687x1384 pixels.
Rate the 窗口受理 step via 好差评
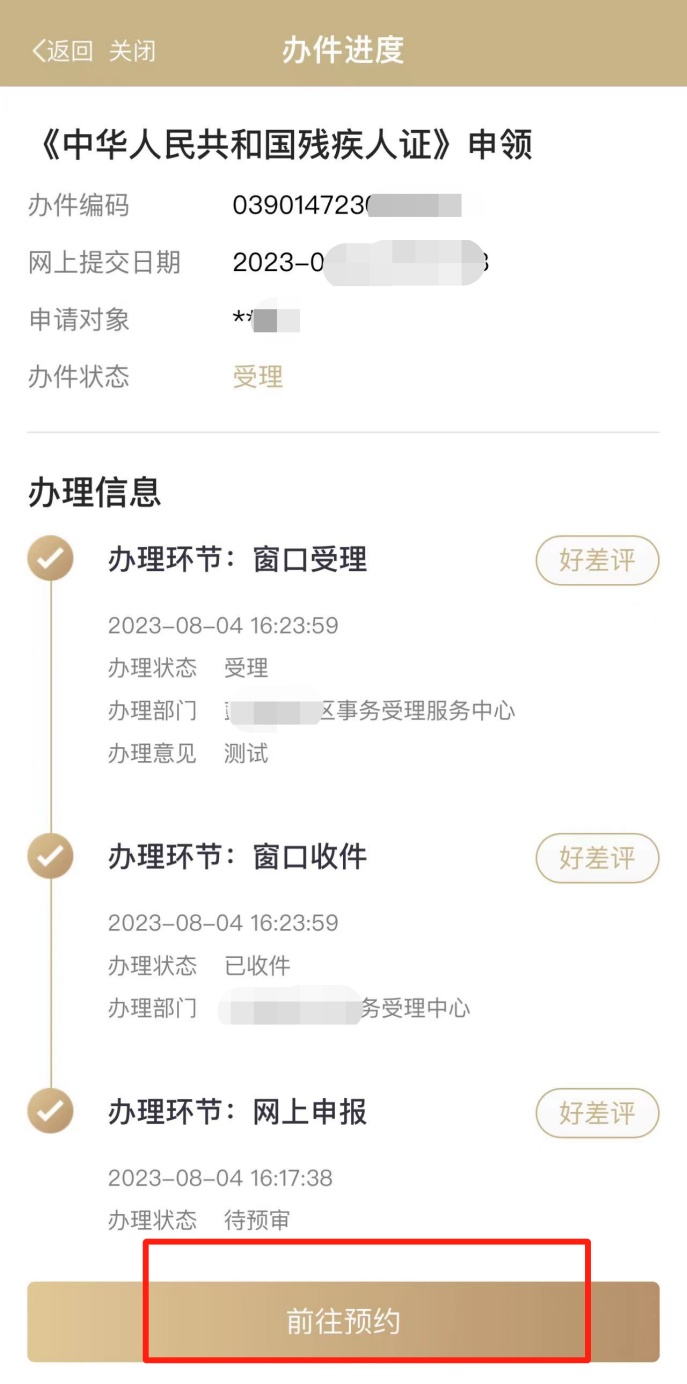[x=597, y=560]
